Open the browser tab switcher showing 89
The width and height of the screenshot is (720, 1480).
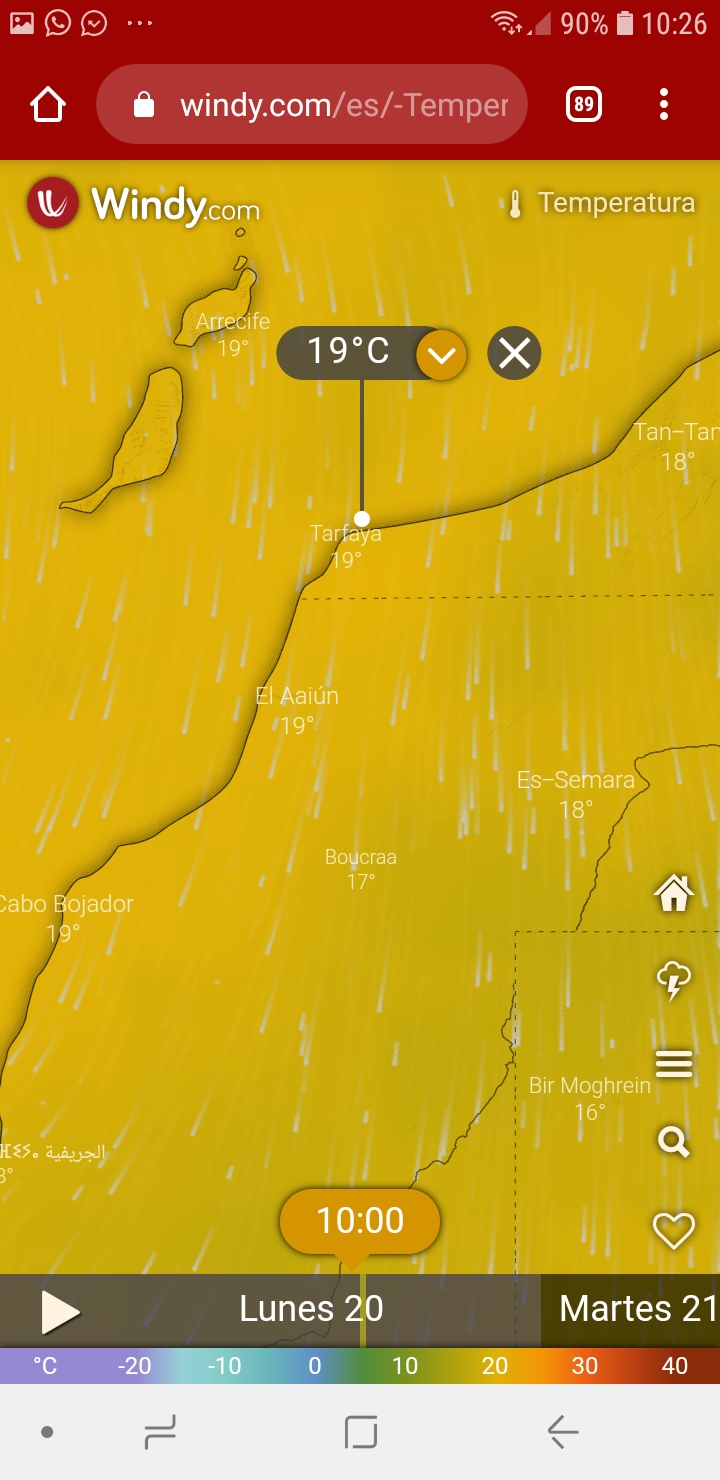tap(584, 105)
